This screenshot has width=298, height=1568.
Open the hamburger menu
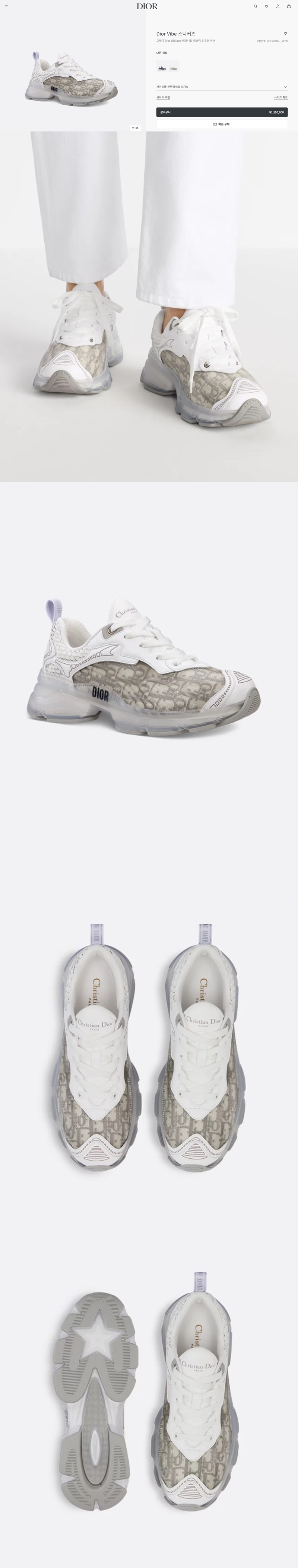coord(6,6)
